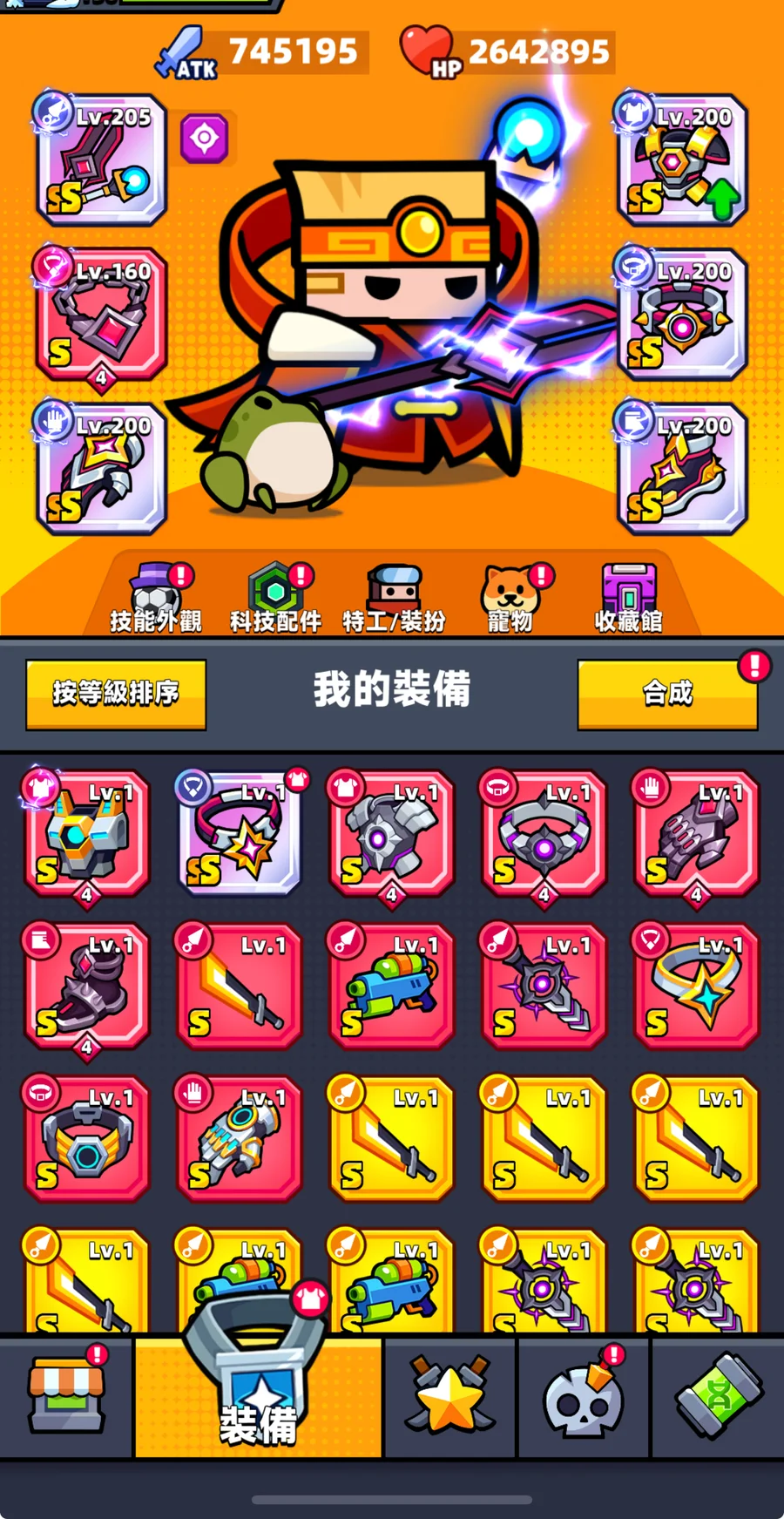The image size is (784, 1519).
Task: Tap the 合成 merge button
Action: pyautogui.click(x=667, y=694)
